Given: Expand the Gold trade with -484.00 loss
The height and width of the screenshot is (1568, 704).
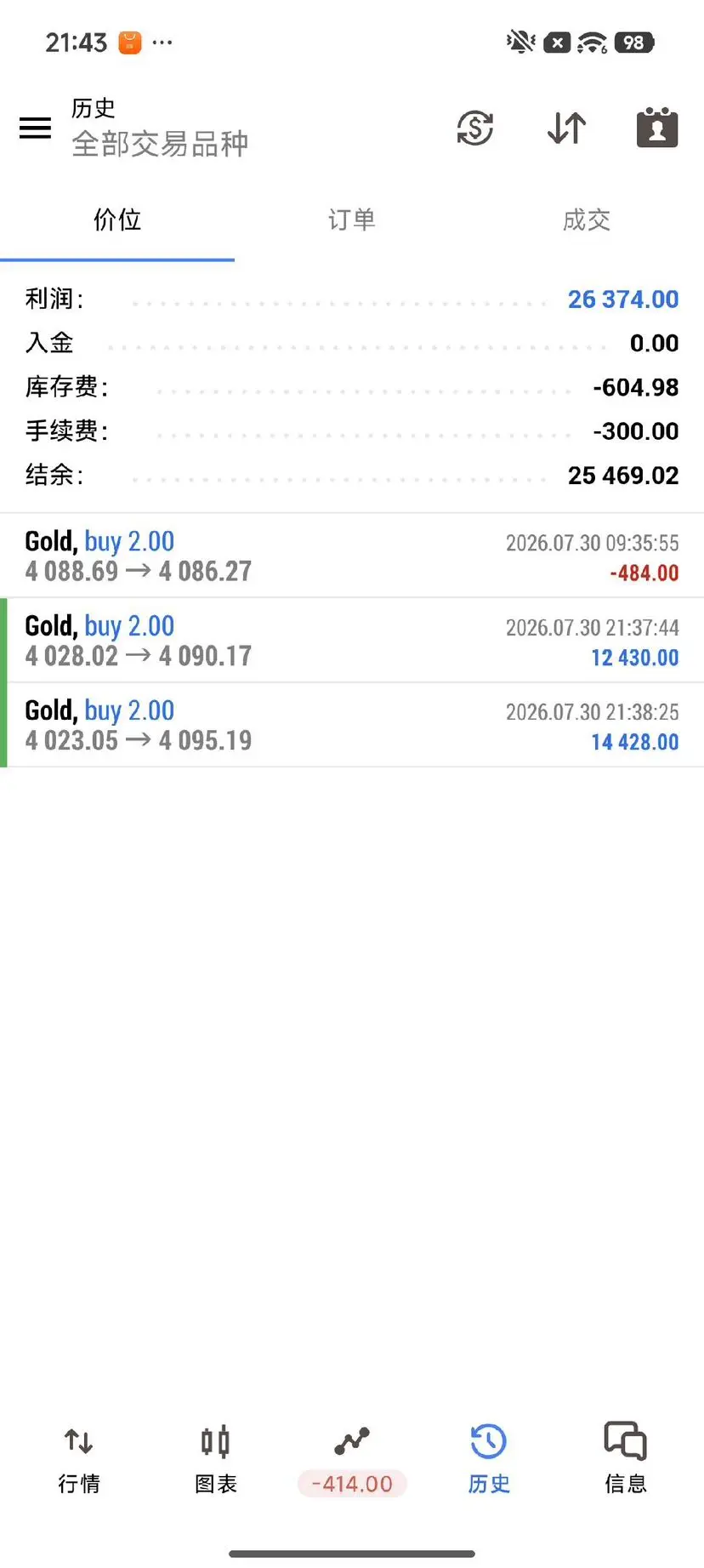Looking at the screenshot, I should [352, 556].
